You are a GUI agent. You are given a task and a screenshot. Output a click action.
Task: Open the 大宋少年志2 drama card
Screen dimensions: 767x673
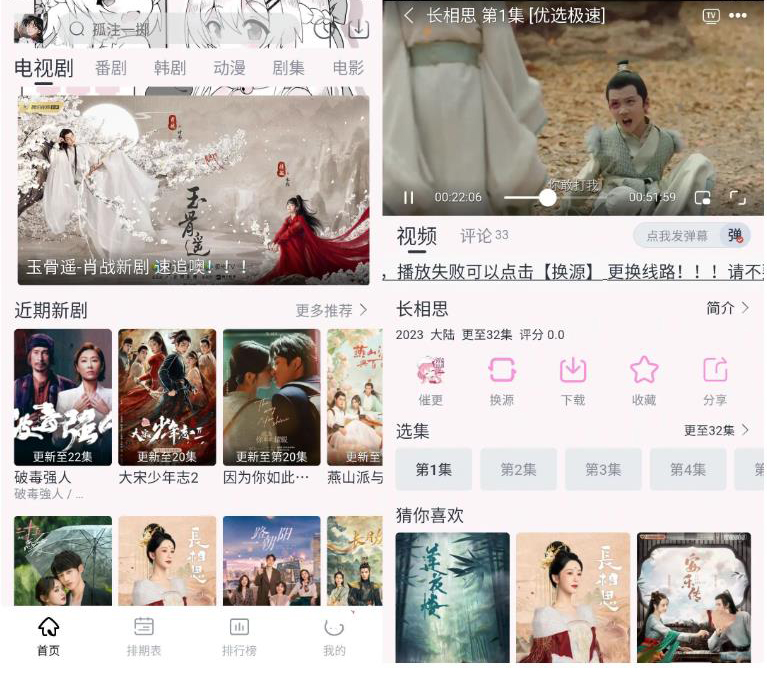point(167,398)
